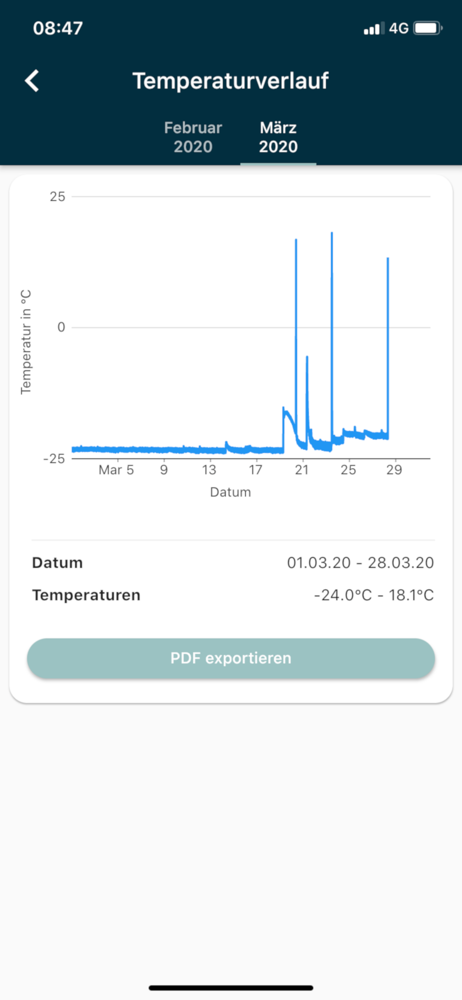
Task: Tap the PDF exportieren button
Action: [x=231, y=658]
